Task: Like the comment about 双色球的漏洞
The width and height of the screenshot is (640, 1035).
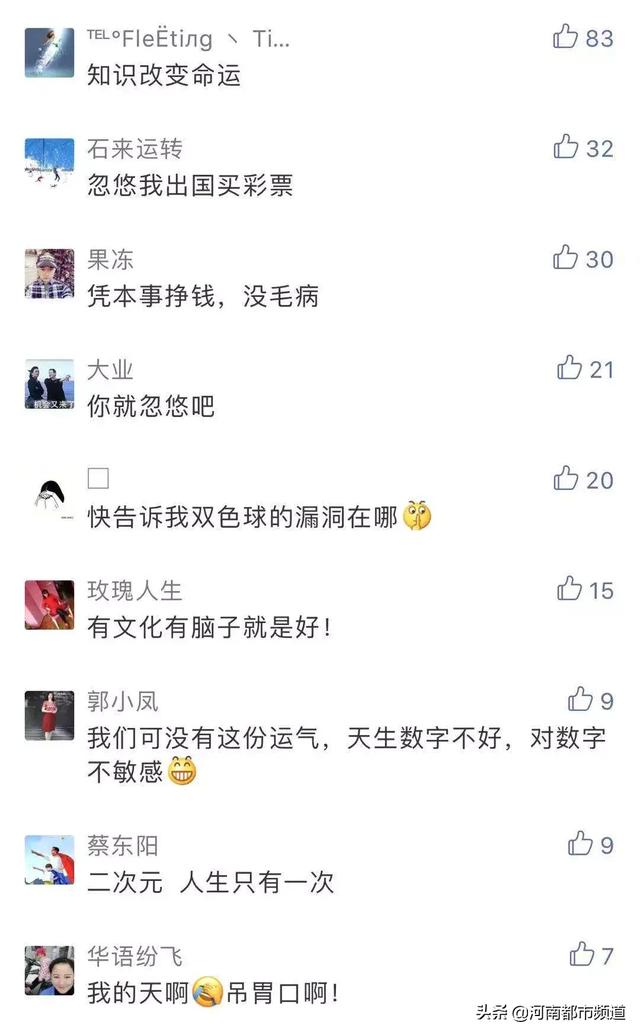Action: coord(565,478)
